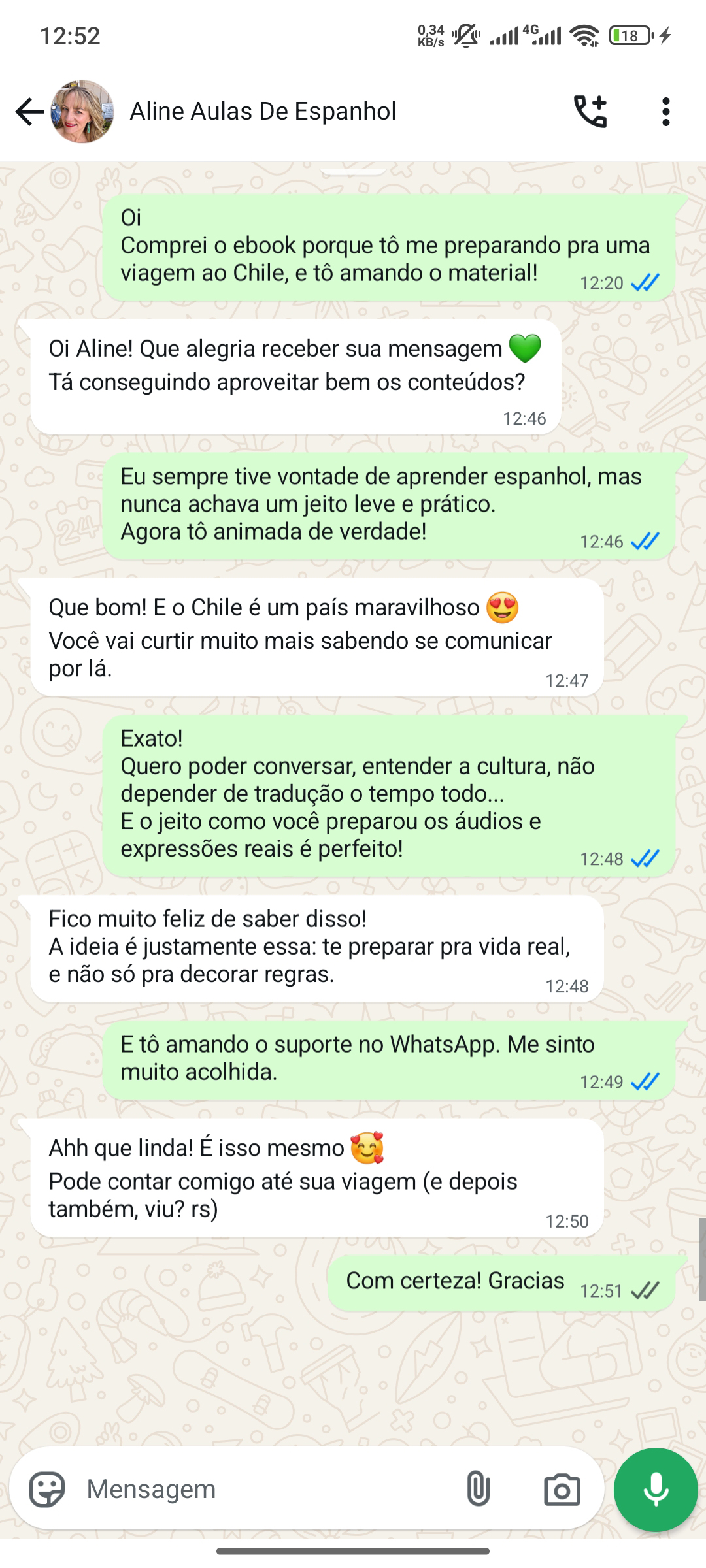Go back to the chat list
706x1568 pixels.
[29, 112]
